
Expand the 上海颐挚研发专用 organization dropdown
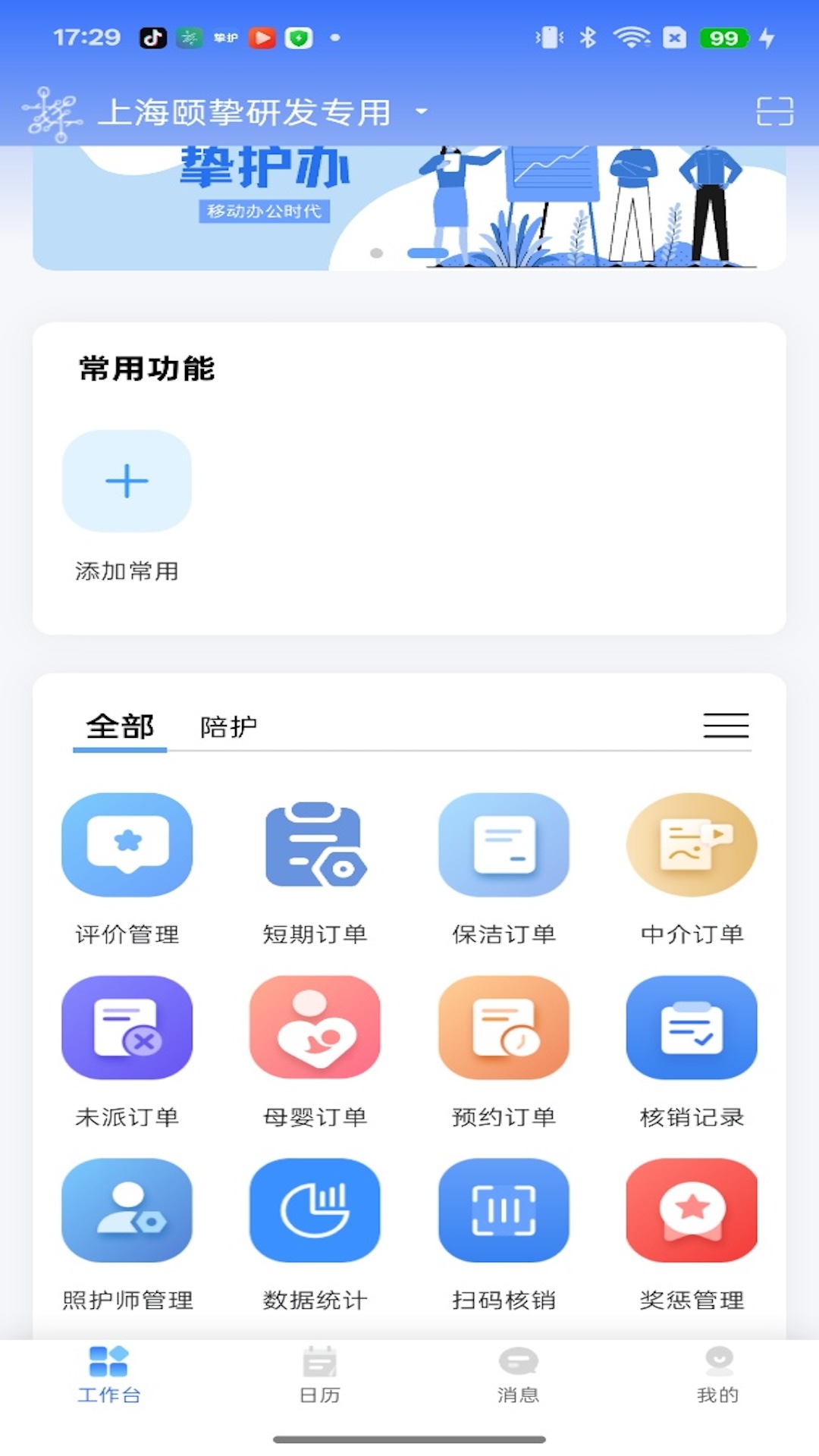point(421,111)
